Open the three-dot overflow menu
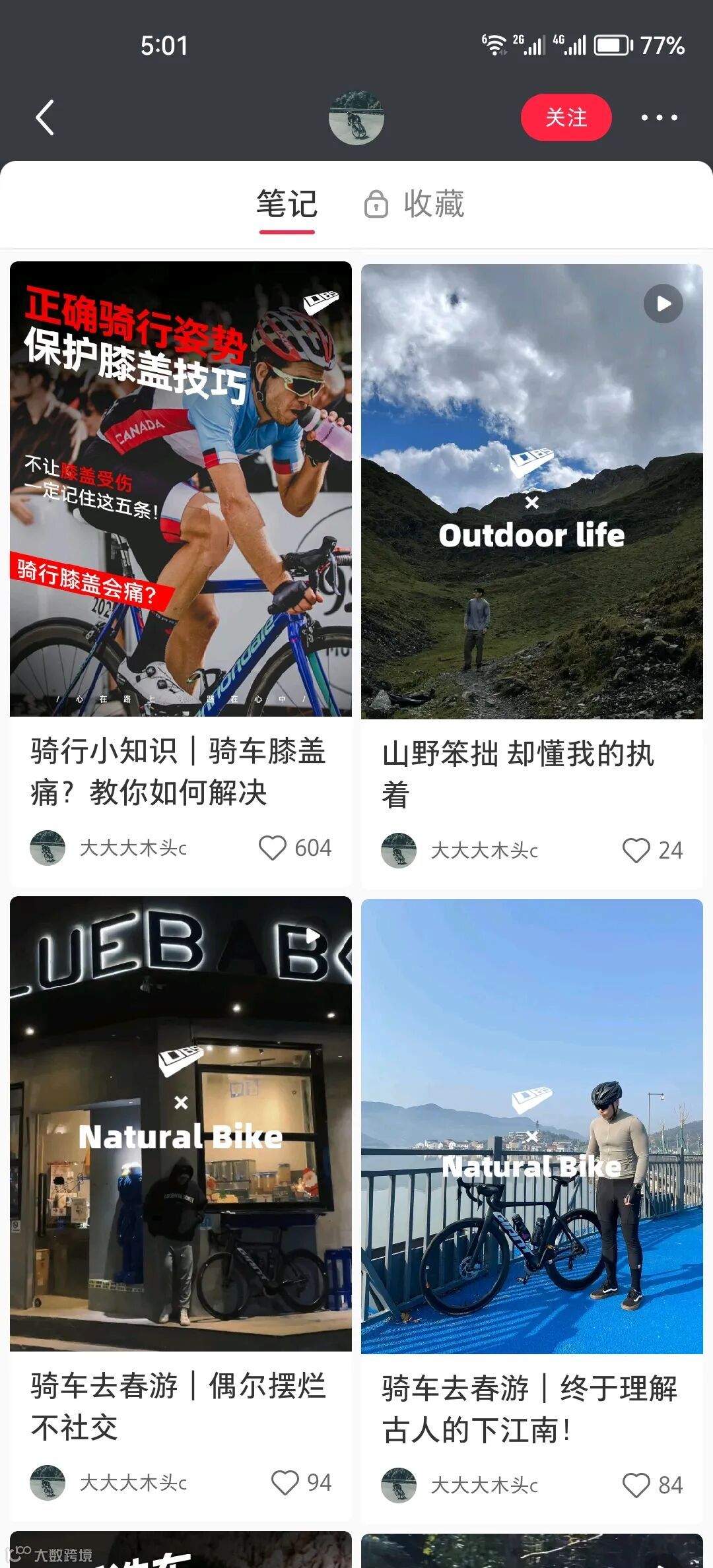 659,118
